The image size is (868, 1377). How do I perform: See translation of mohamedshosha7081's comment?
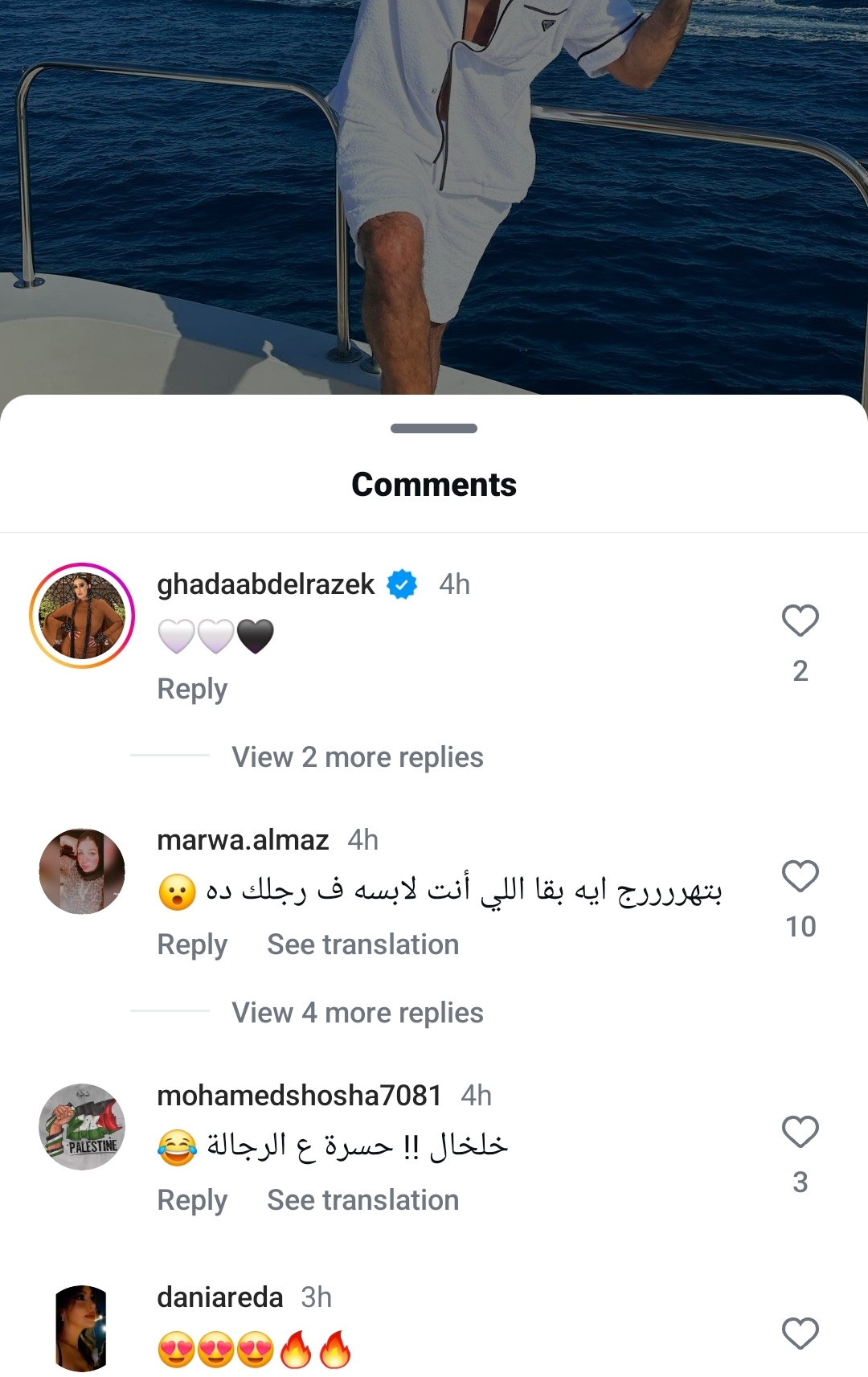pos(362,1200)
